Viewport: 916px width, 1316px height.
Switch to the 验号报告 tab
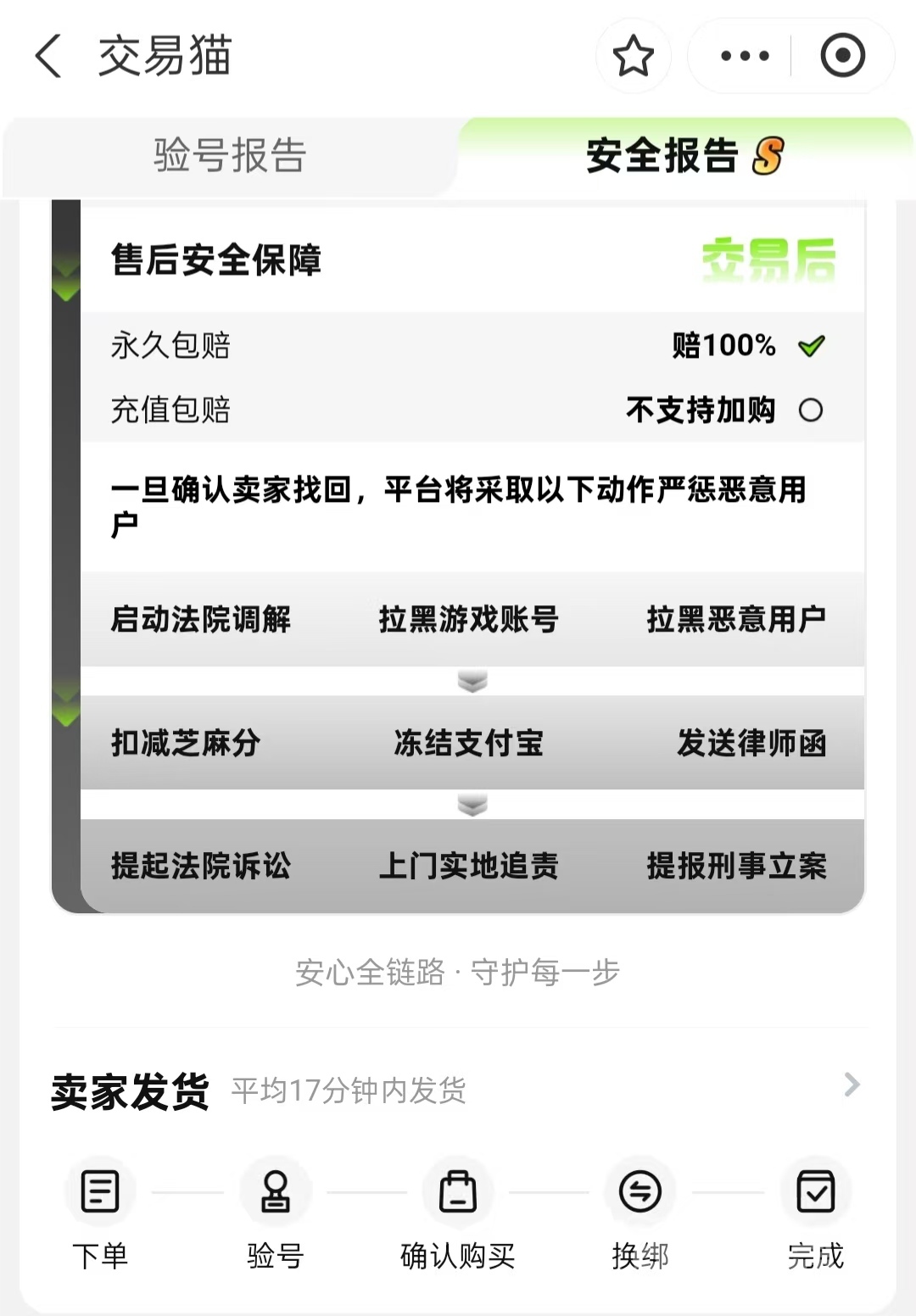coord(229,156)
